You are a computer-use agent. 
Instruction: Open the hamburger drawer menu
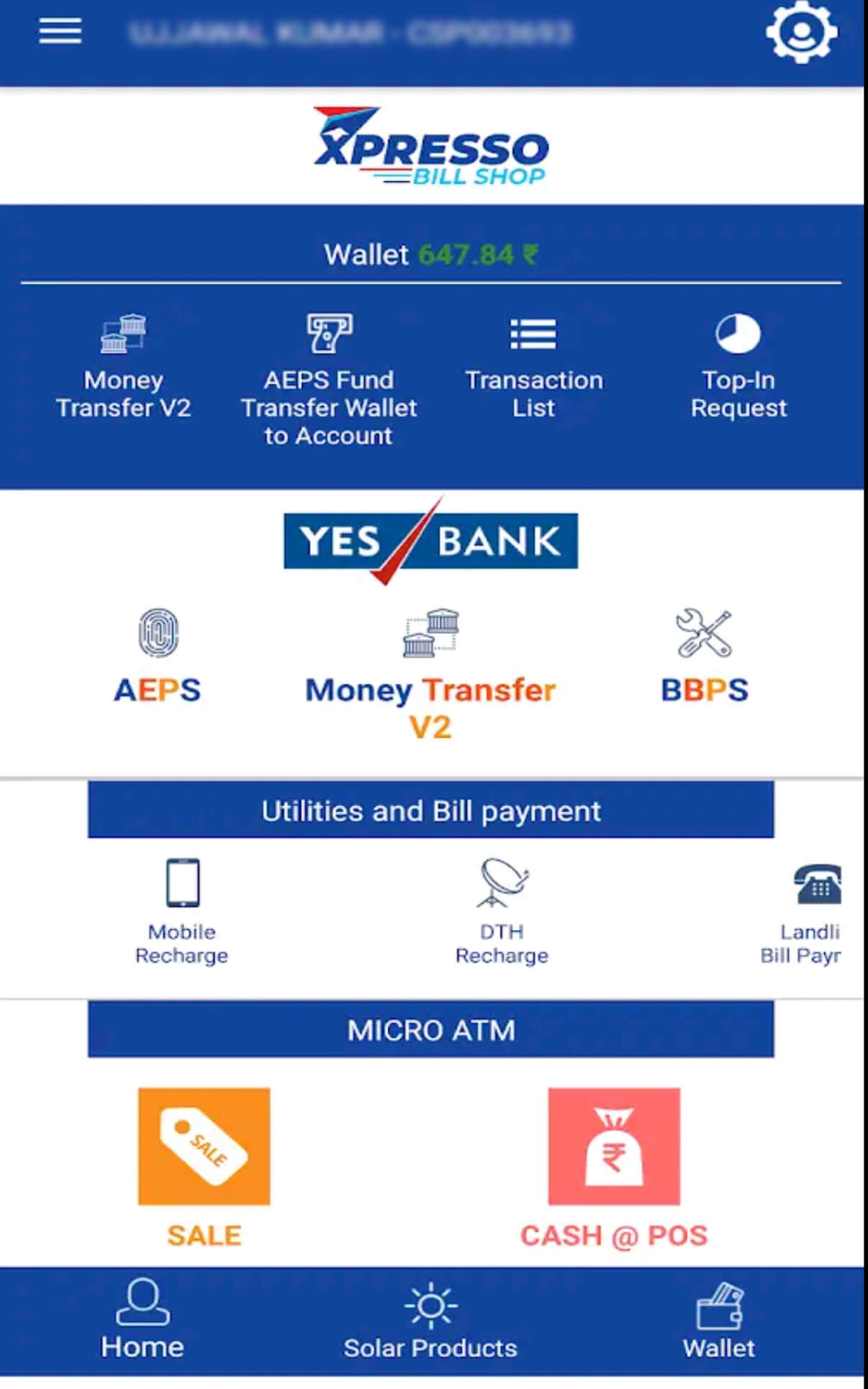(x=60, y=32)
